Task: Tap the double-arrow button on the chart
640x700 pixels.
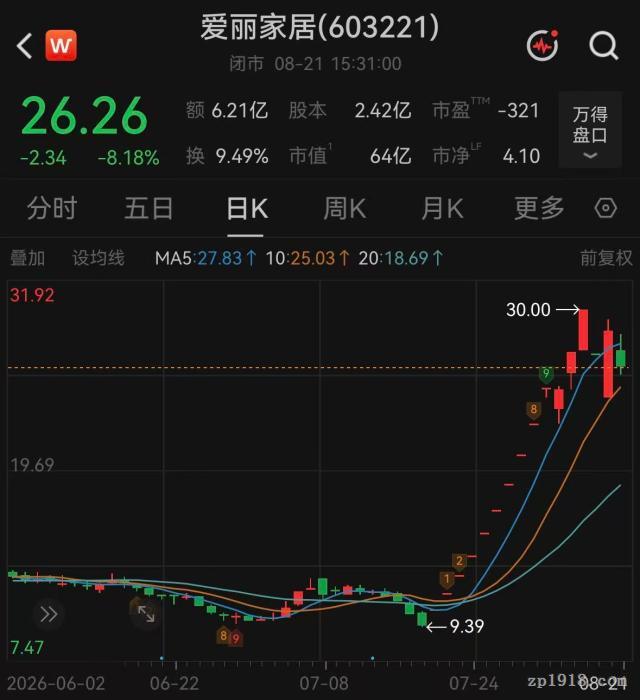Action: pos(48,614)
